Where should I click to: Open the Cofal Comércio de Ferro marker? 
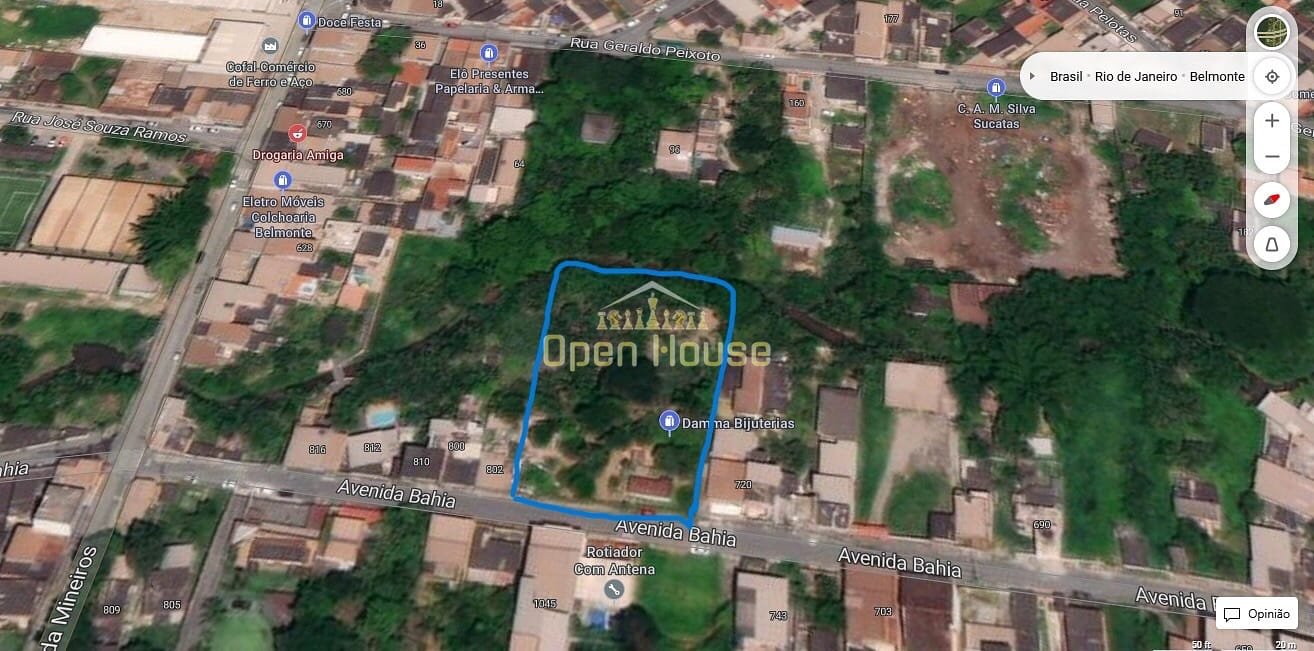click(x=270, y=46)
